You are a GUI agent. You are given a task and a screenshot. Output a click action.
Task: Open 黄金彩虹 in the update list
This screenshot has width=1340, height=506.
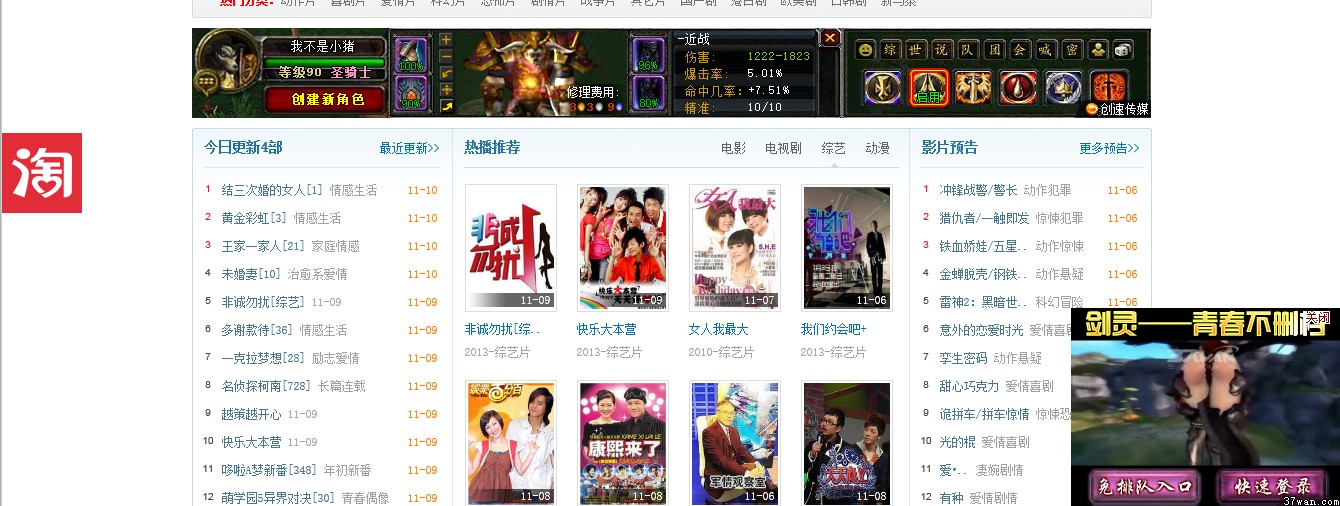(254, 218)
